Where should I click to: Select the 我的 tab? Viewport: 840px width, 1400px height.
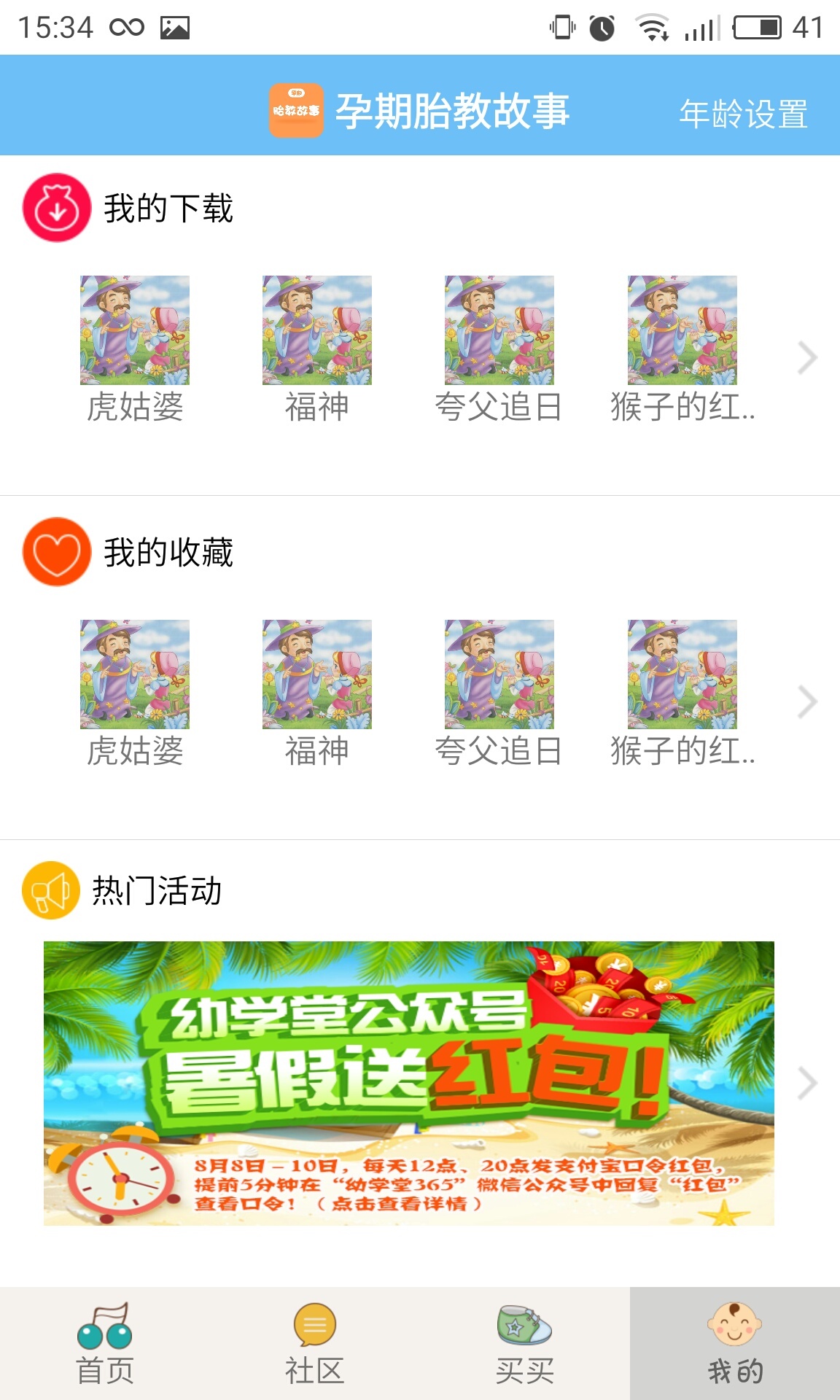pos(734,1344)
